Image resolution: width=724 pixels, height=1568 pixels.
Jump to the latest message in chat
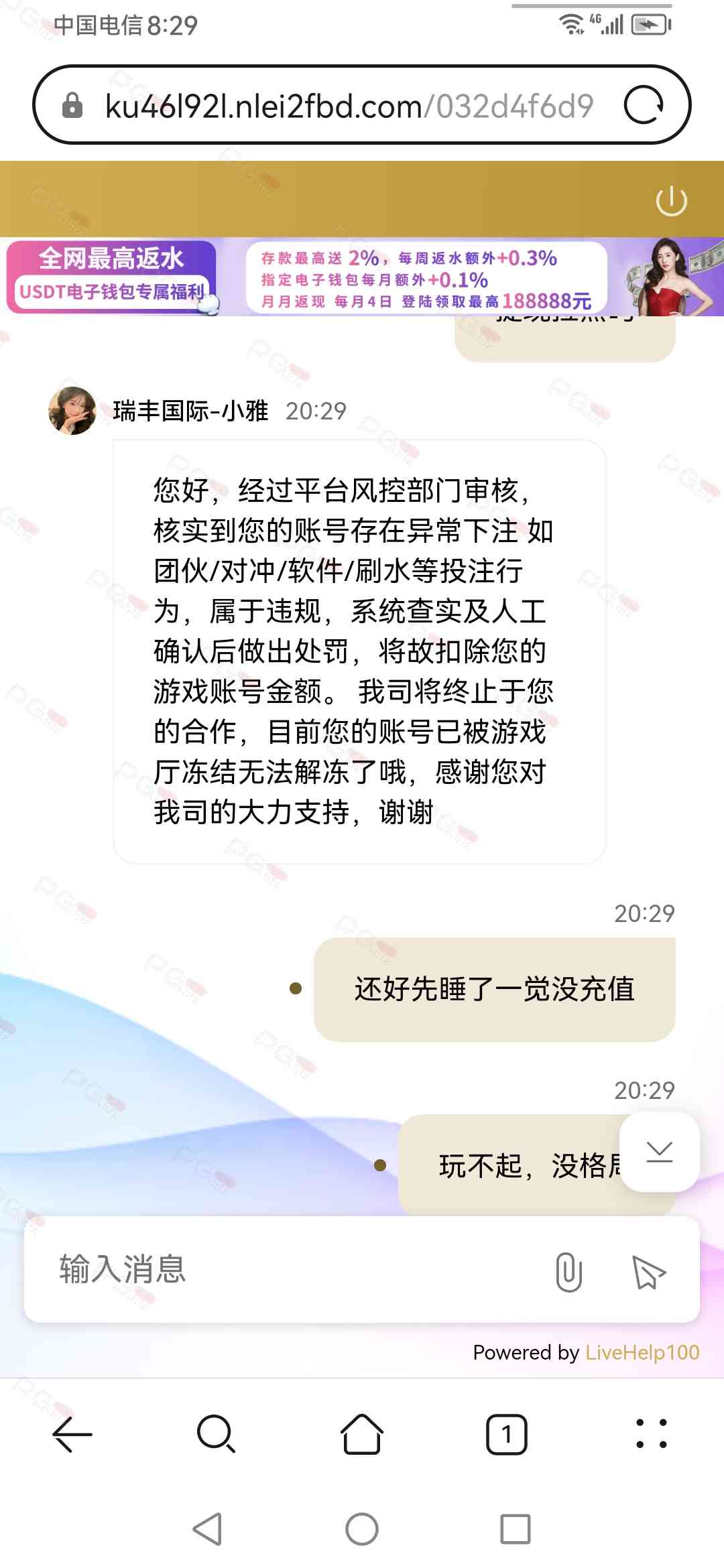(660, 1152)
